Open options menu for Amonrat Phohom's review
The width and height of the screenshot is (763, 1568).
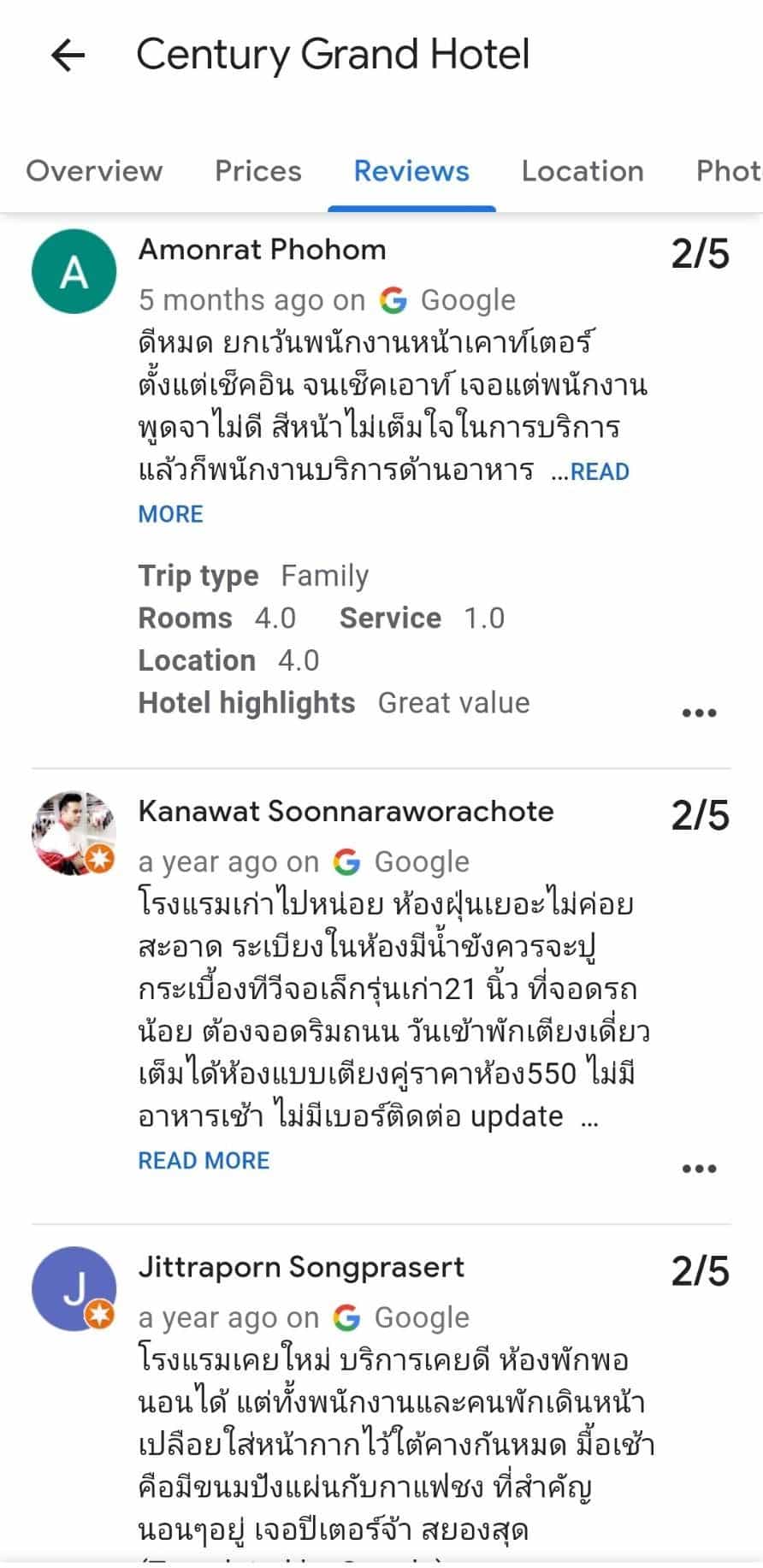click(699, 713)
